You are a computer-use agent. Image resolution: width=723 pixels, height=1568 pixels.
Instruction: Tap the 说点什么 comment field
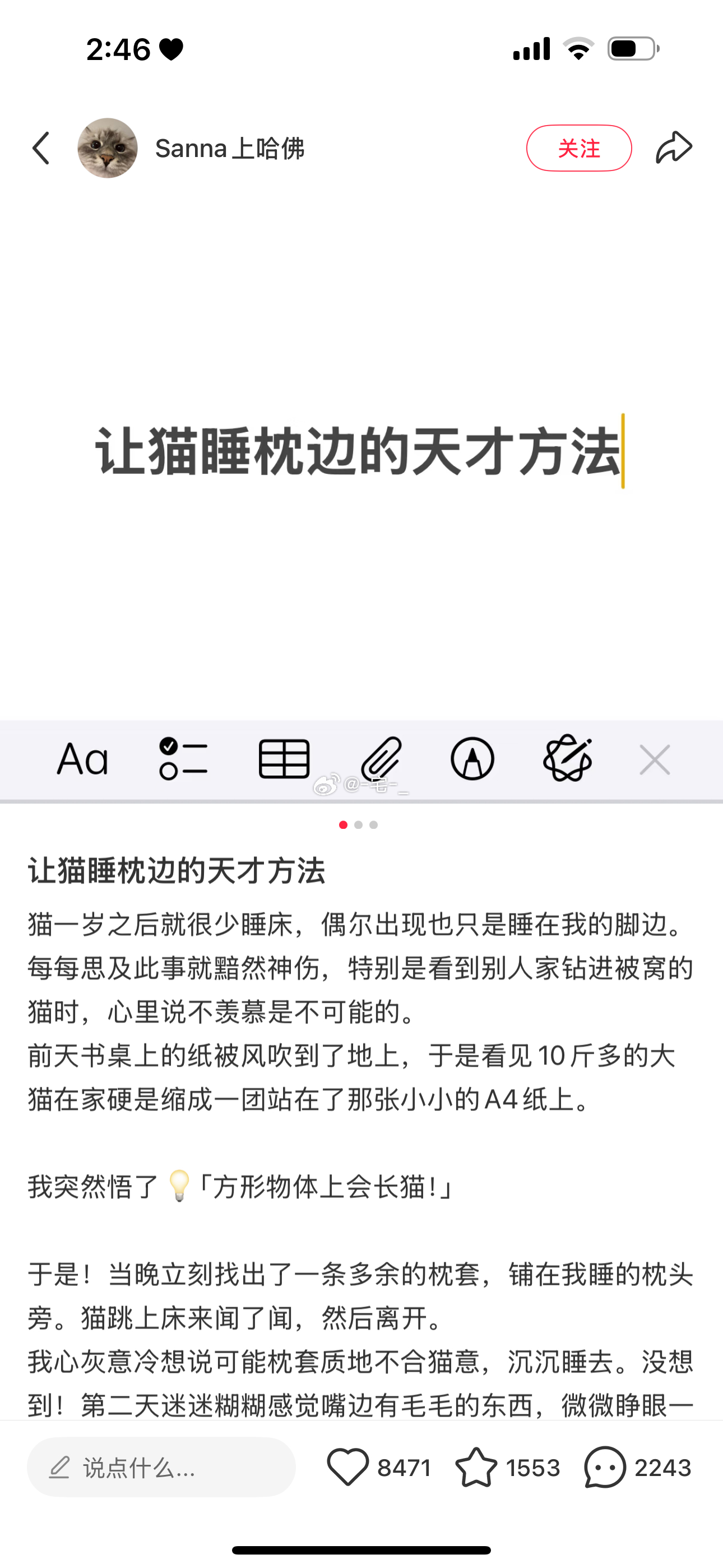point(161,1467)
